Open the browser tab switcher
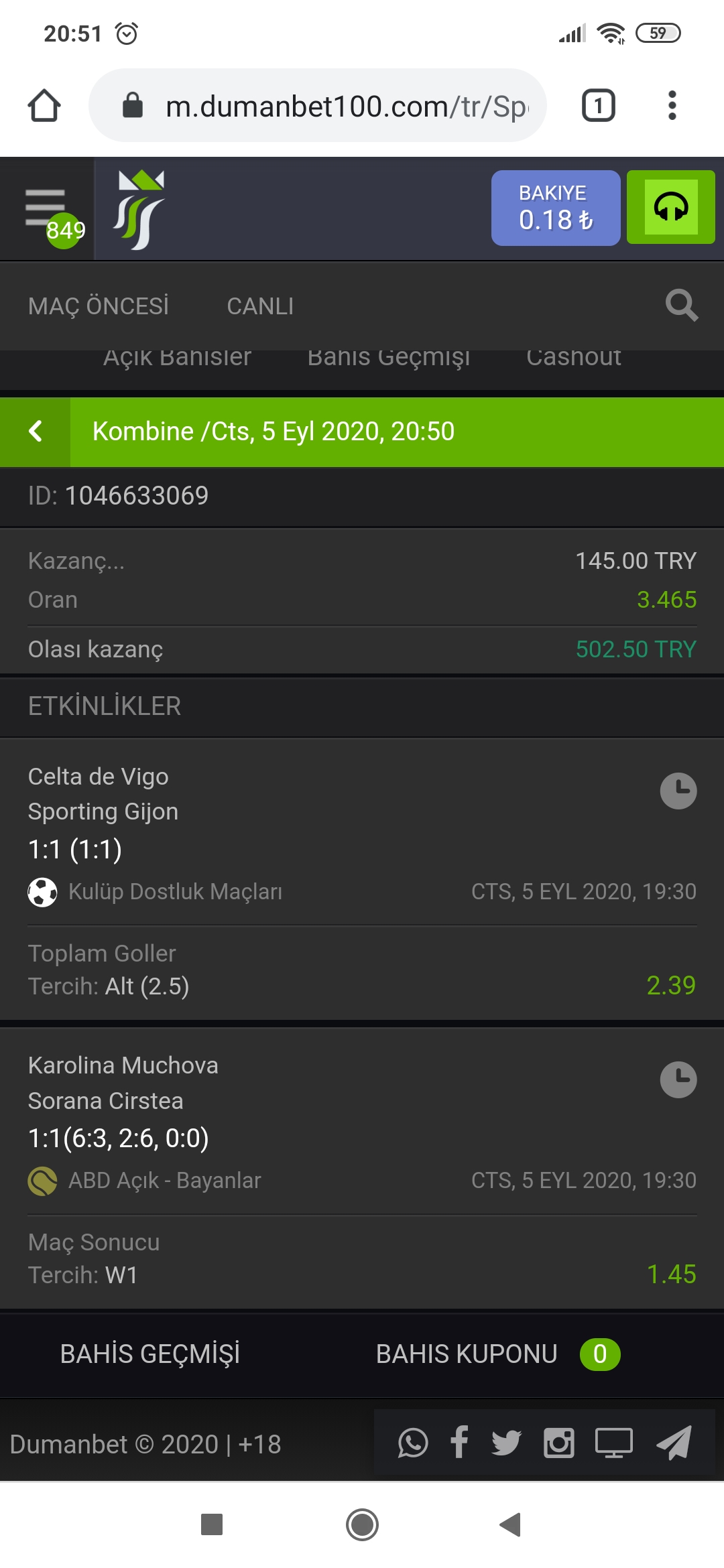Viewport: 724px width, 1568px height. tap(599, 106)
